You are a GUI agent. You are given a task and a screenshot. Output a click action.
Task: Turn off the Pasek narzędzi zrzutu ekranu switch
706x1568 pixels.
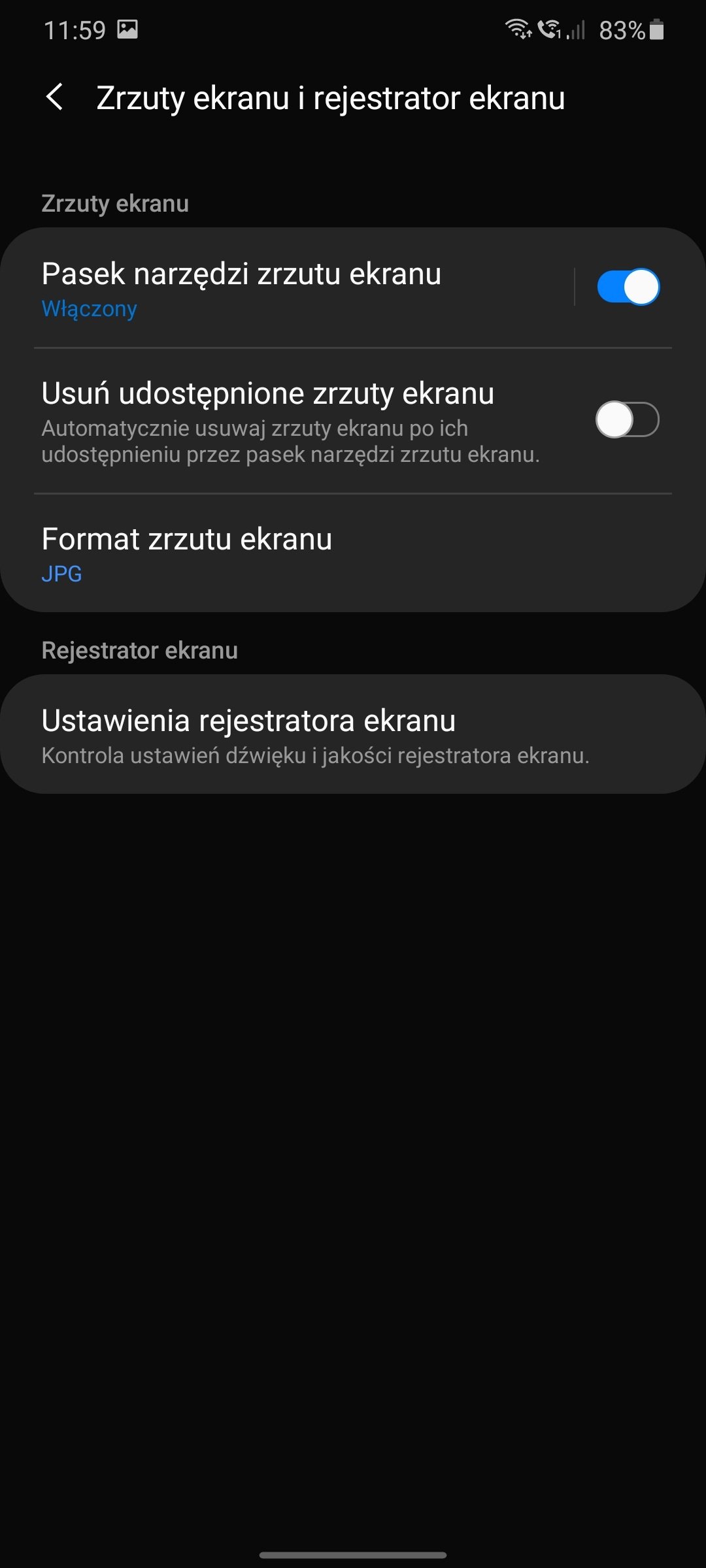(628, 287)
